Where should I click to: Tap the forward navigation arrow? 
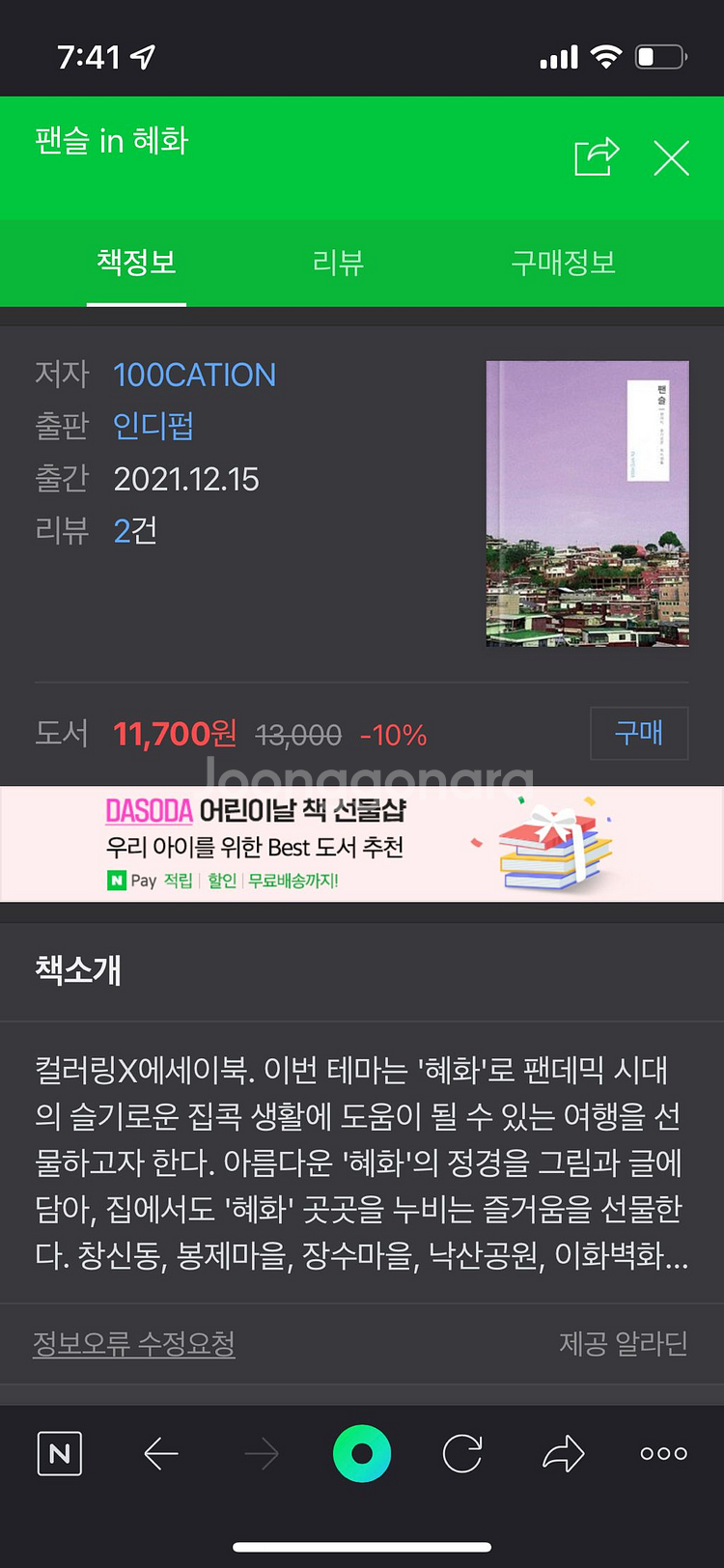(262, 1452)
